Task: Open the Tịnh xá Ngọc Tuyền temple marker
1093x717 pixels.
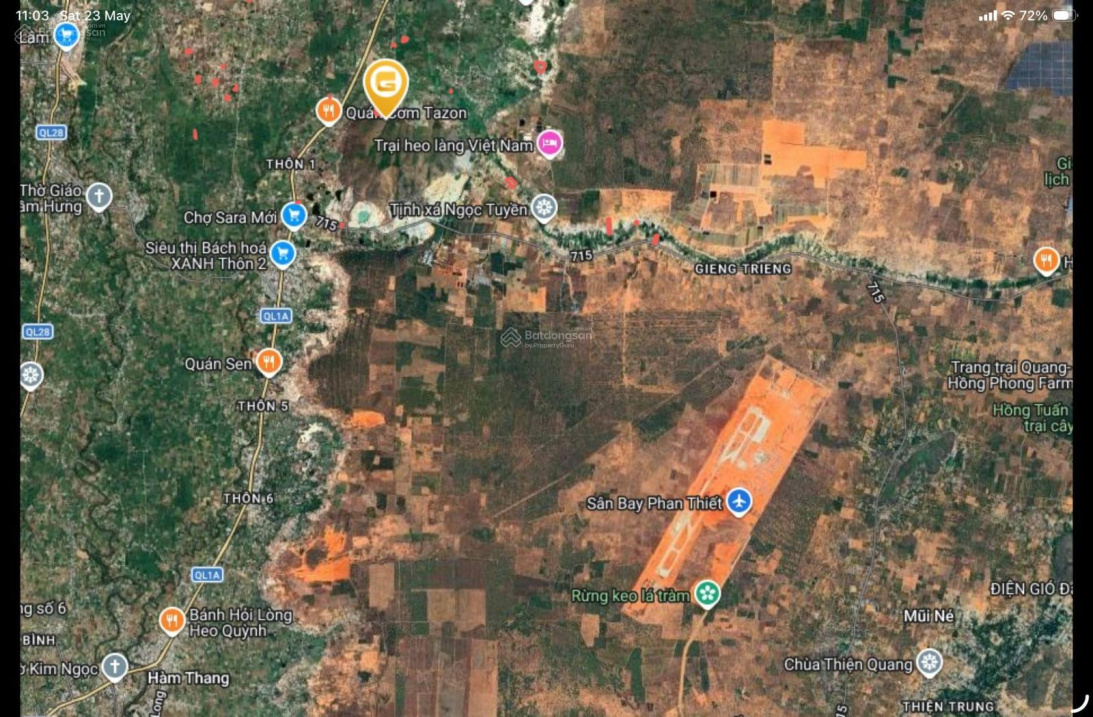Action: [544, 208]
